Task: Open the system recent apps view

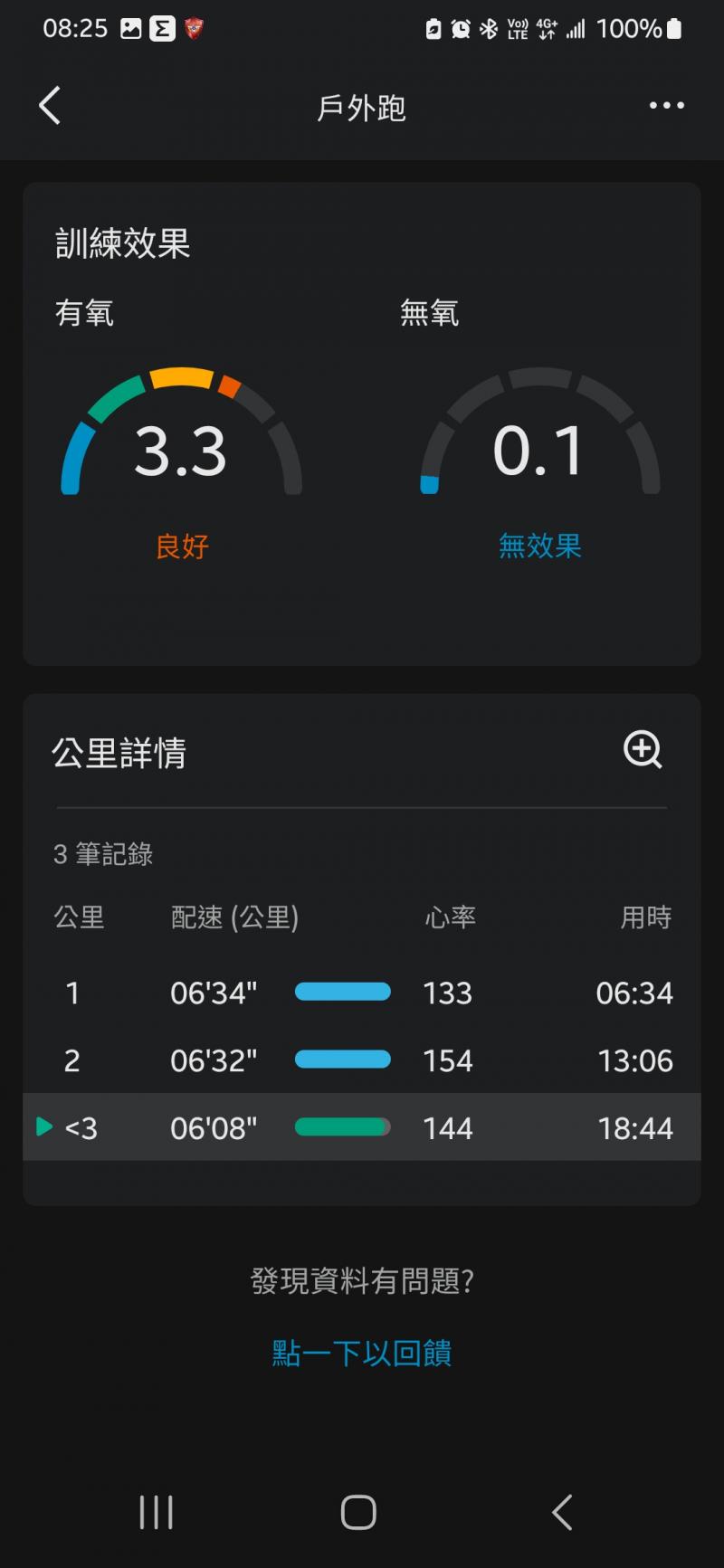Action: click(156, 1512)
